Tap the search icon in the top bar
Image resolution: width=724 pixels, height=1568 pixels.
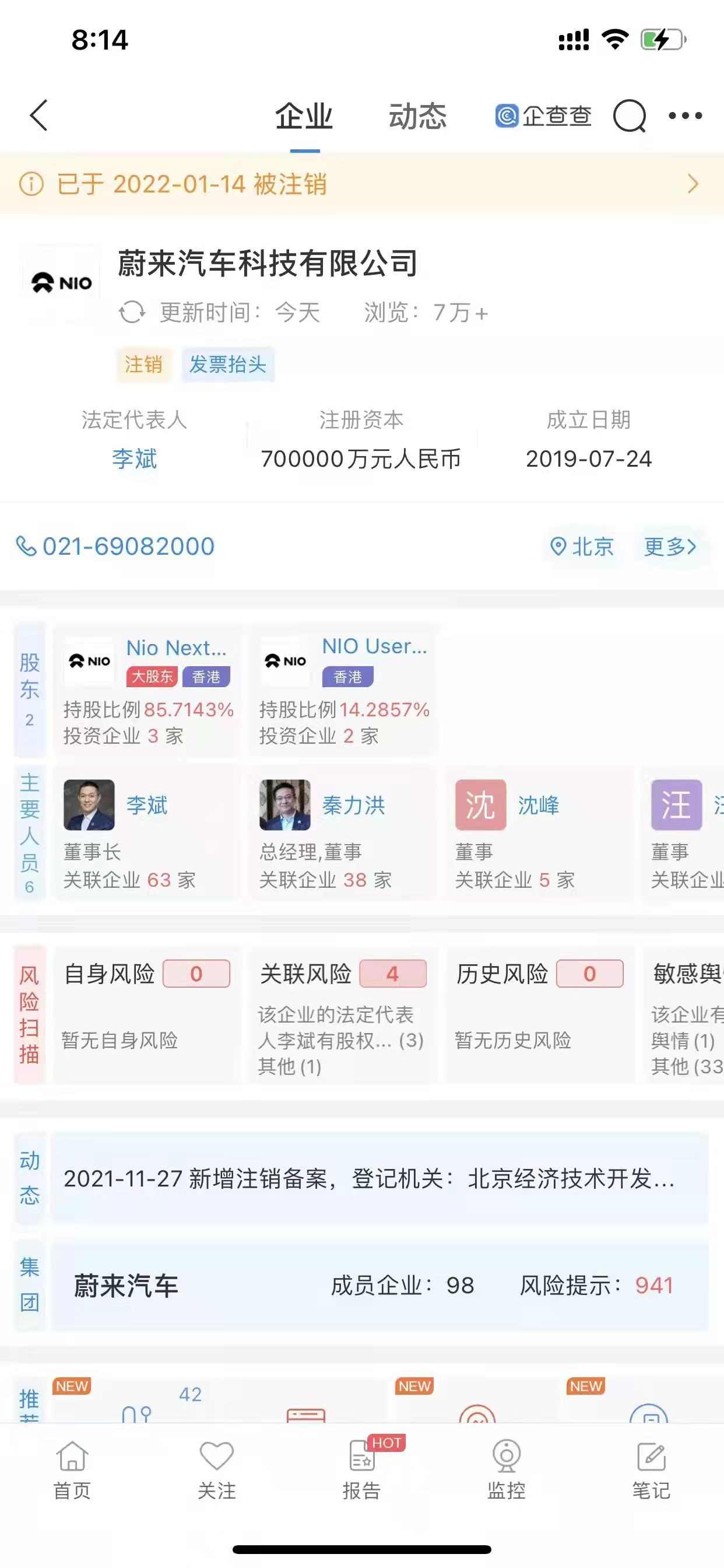630,116
